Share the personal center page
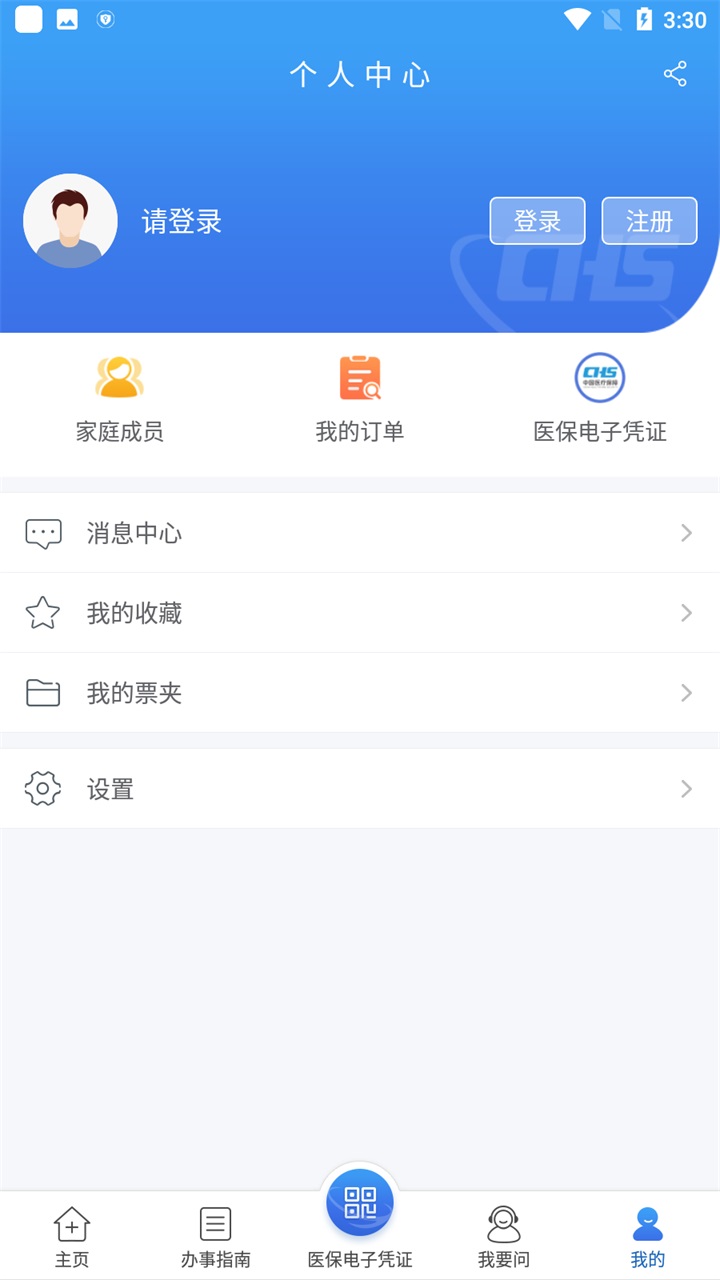This screenshot has width=720, height=1280. coord(675,74)
